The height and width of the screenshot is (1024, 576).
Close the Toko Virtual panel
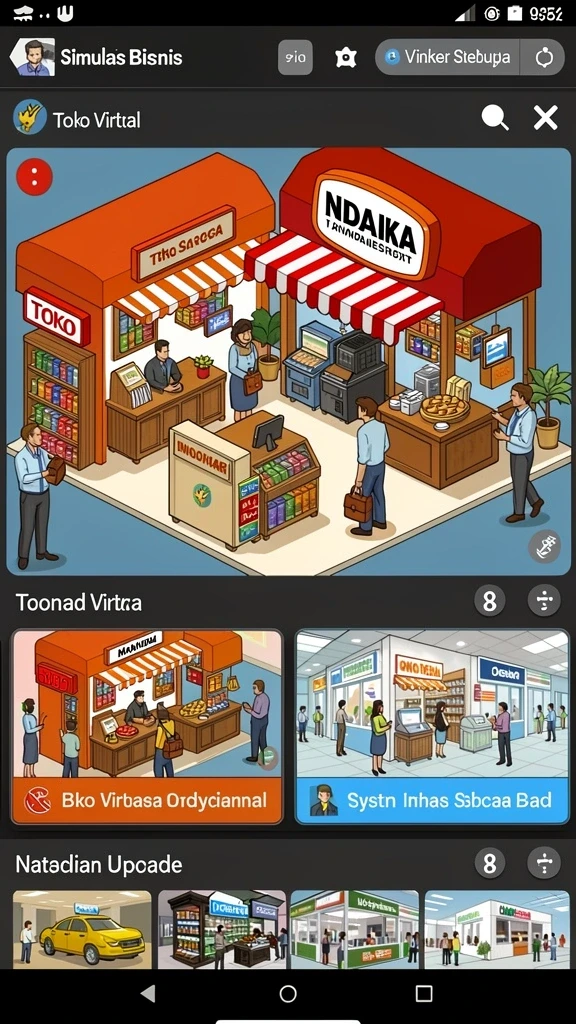click(545, 119)
